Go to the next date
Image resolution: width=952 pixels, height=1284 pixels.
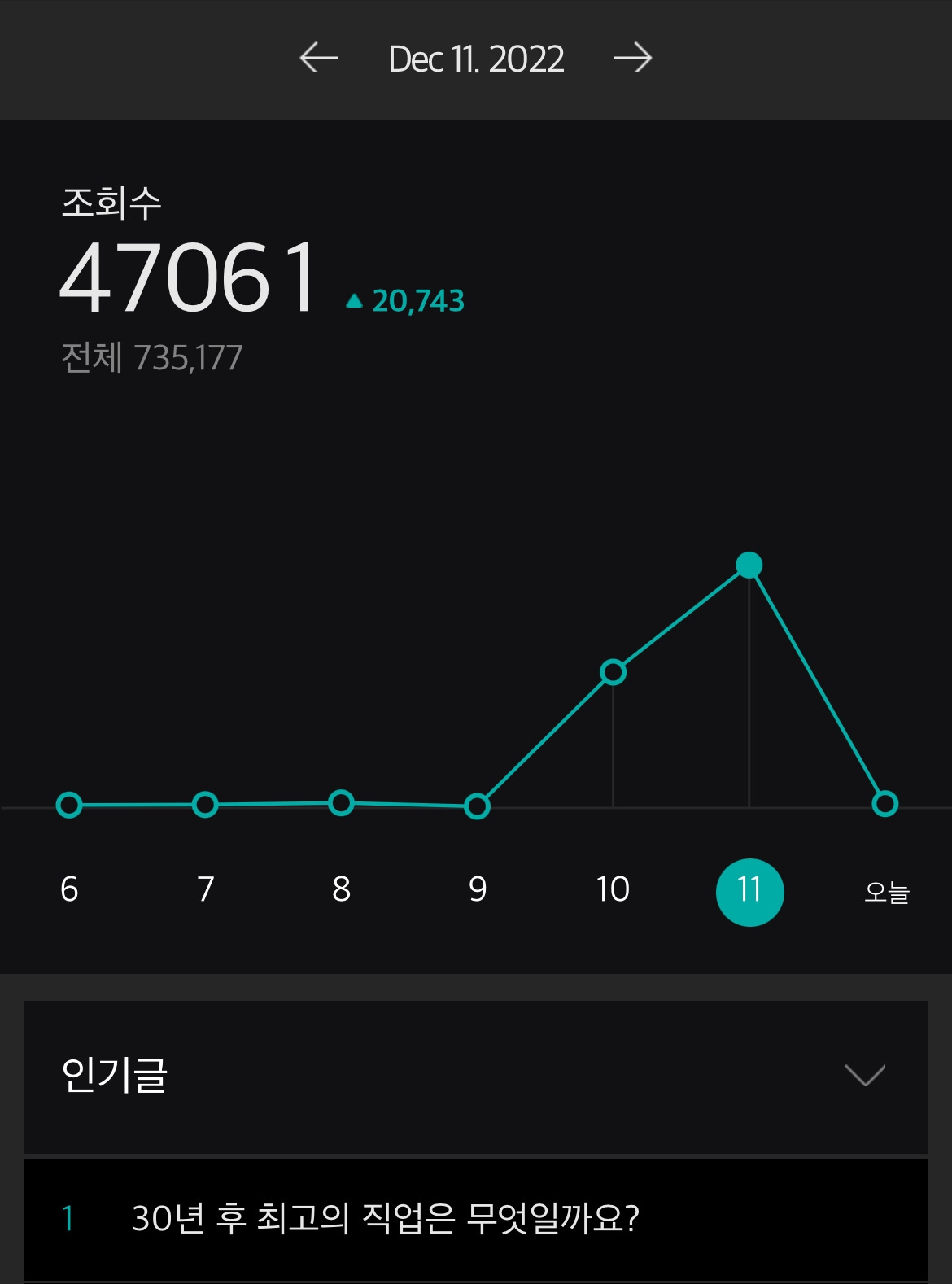tap(632, 59)
